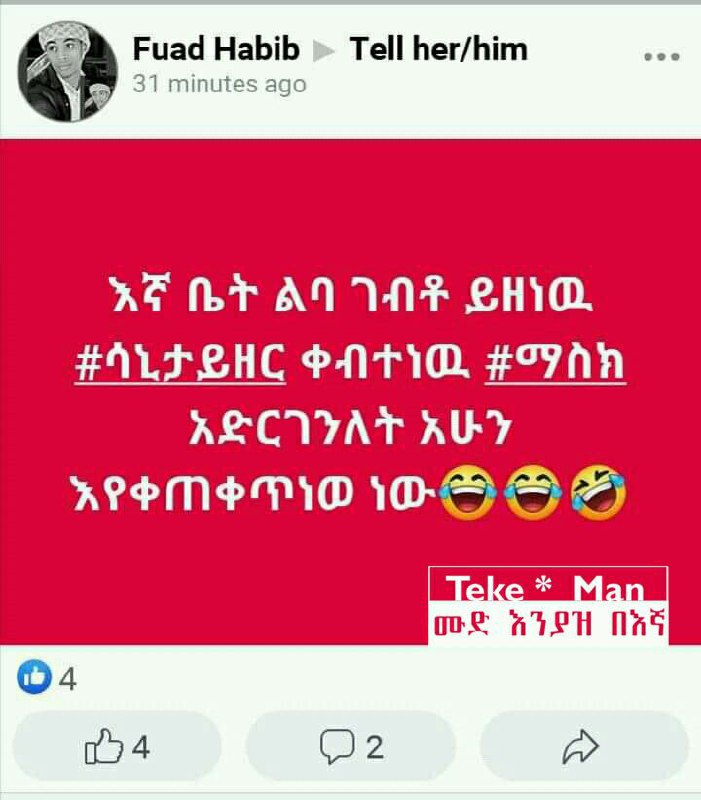Open the Tell her/him group

coord(438,49)
